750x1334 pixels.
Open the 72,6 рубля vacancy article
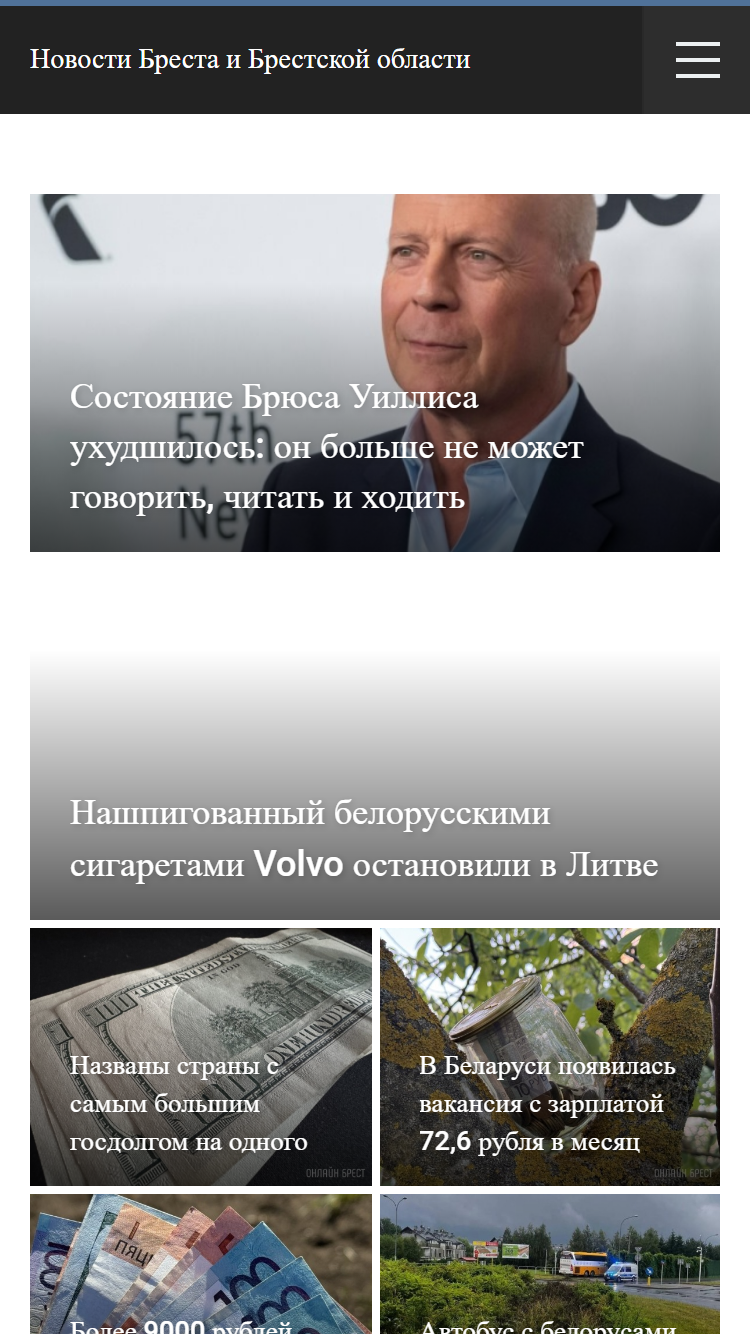pyautogui.click(x=550, y=1057)
